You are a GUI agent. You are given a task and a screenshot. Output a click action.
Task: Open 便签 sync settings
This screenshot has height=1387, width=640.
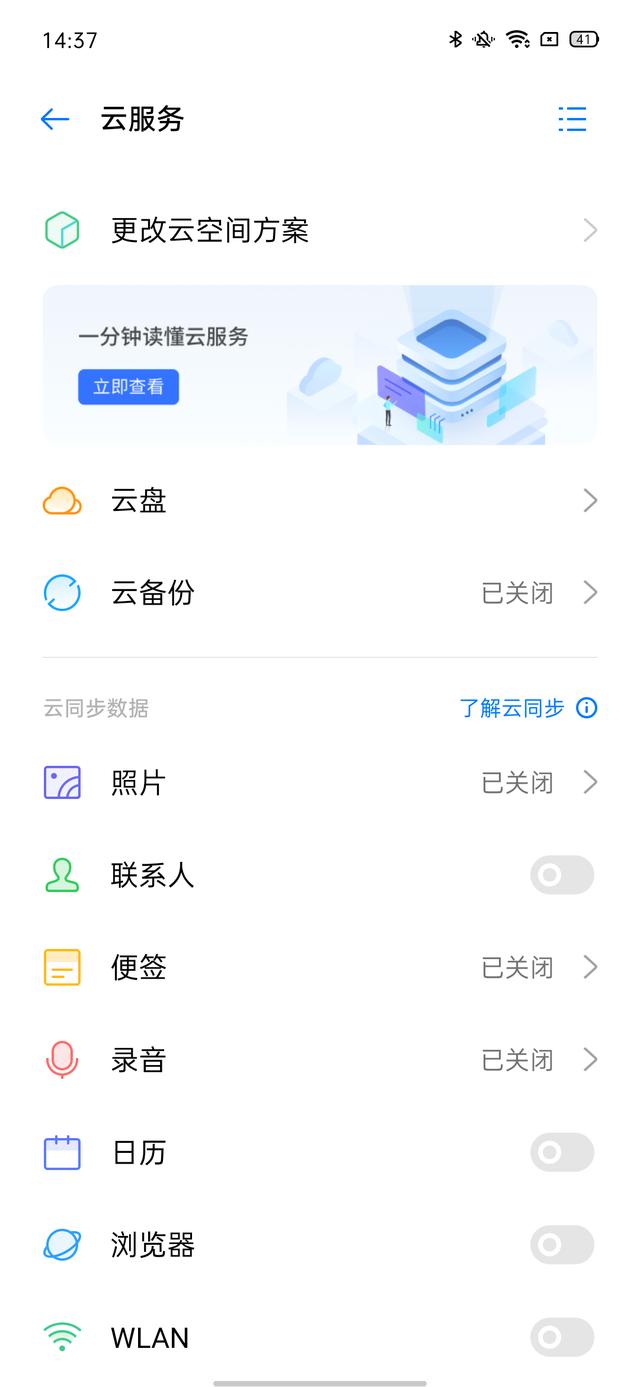[x=320, y=968]
